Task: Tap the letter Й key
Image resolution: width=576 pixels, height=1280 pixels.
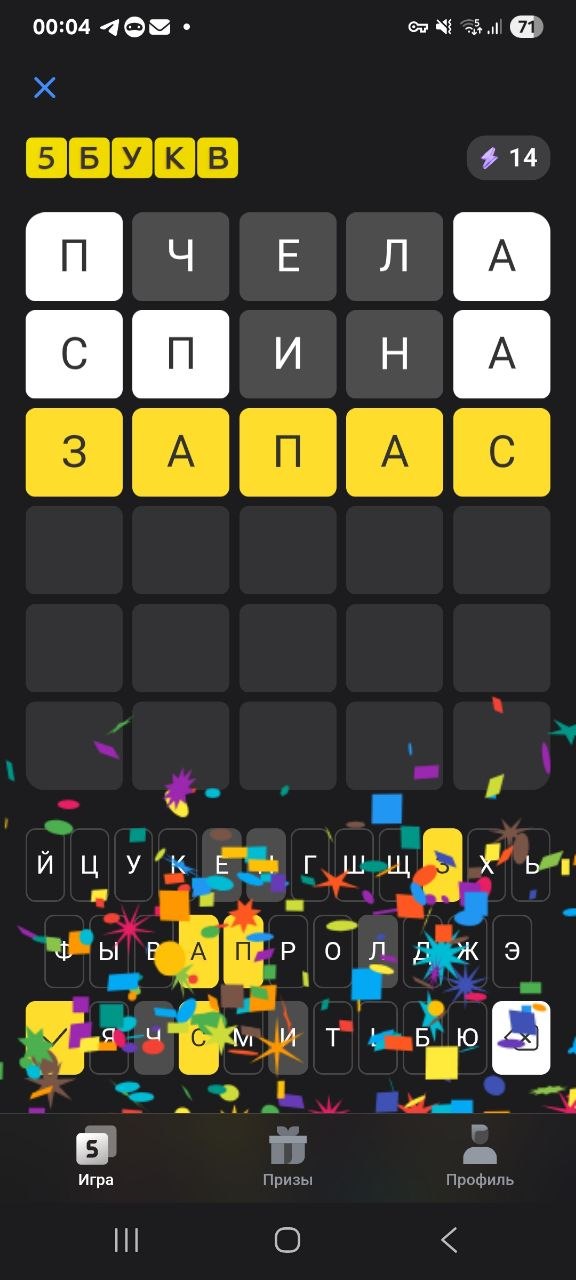Action: (45, 865)
